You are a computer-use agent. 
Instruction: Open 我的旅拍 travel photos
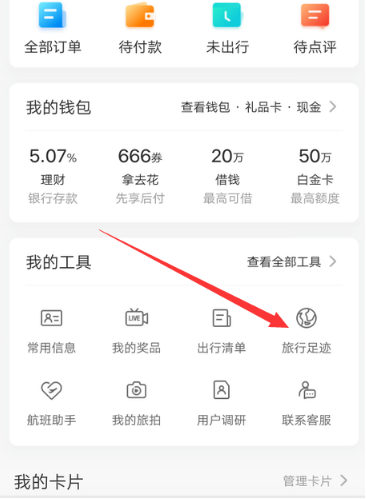coord(136,403)
